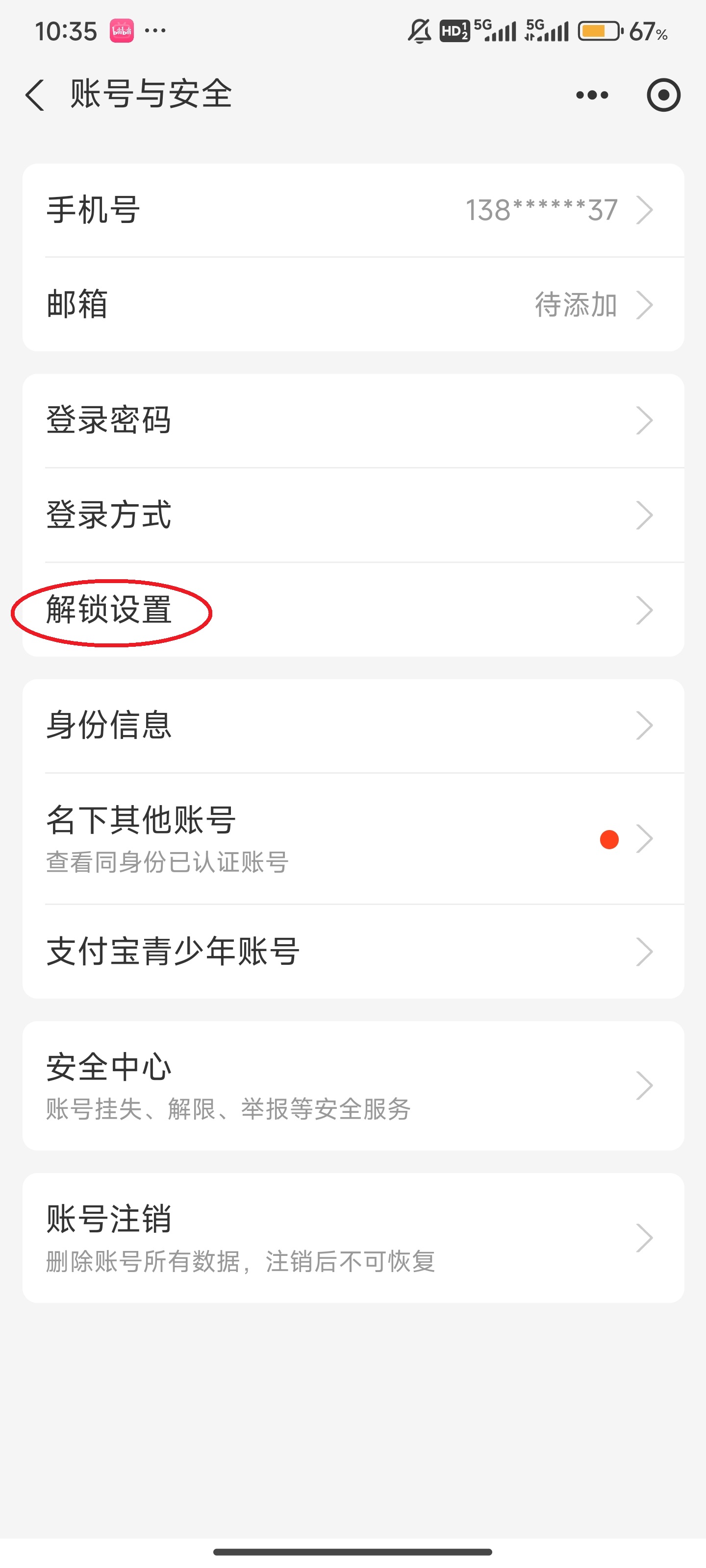Add an email under 邮箱

click(x=353, y=304)
